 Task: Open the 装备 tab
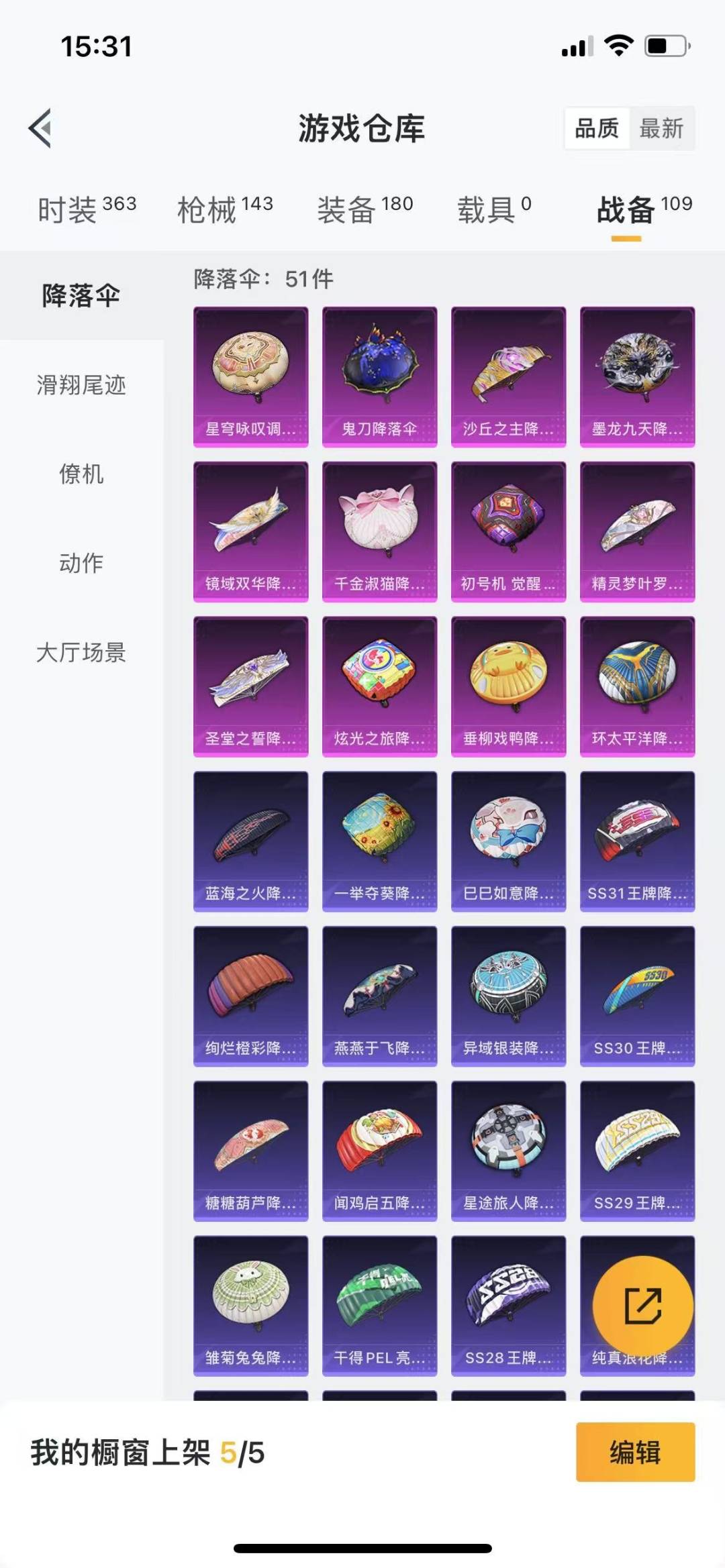(365, 209)
